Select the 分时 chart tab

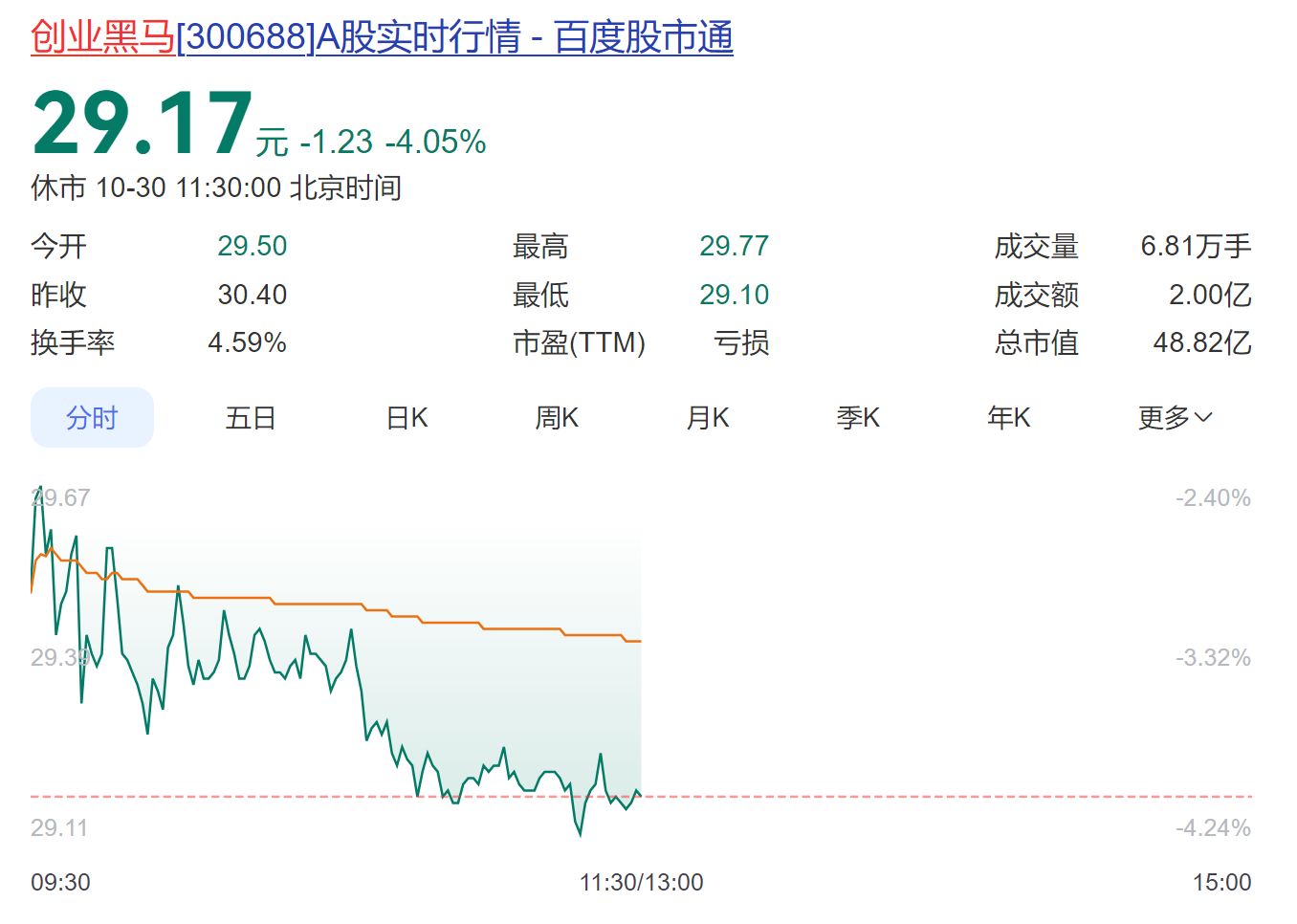coord(92,418)
